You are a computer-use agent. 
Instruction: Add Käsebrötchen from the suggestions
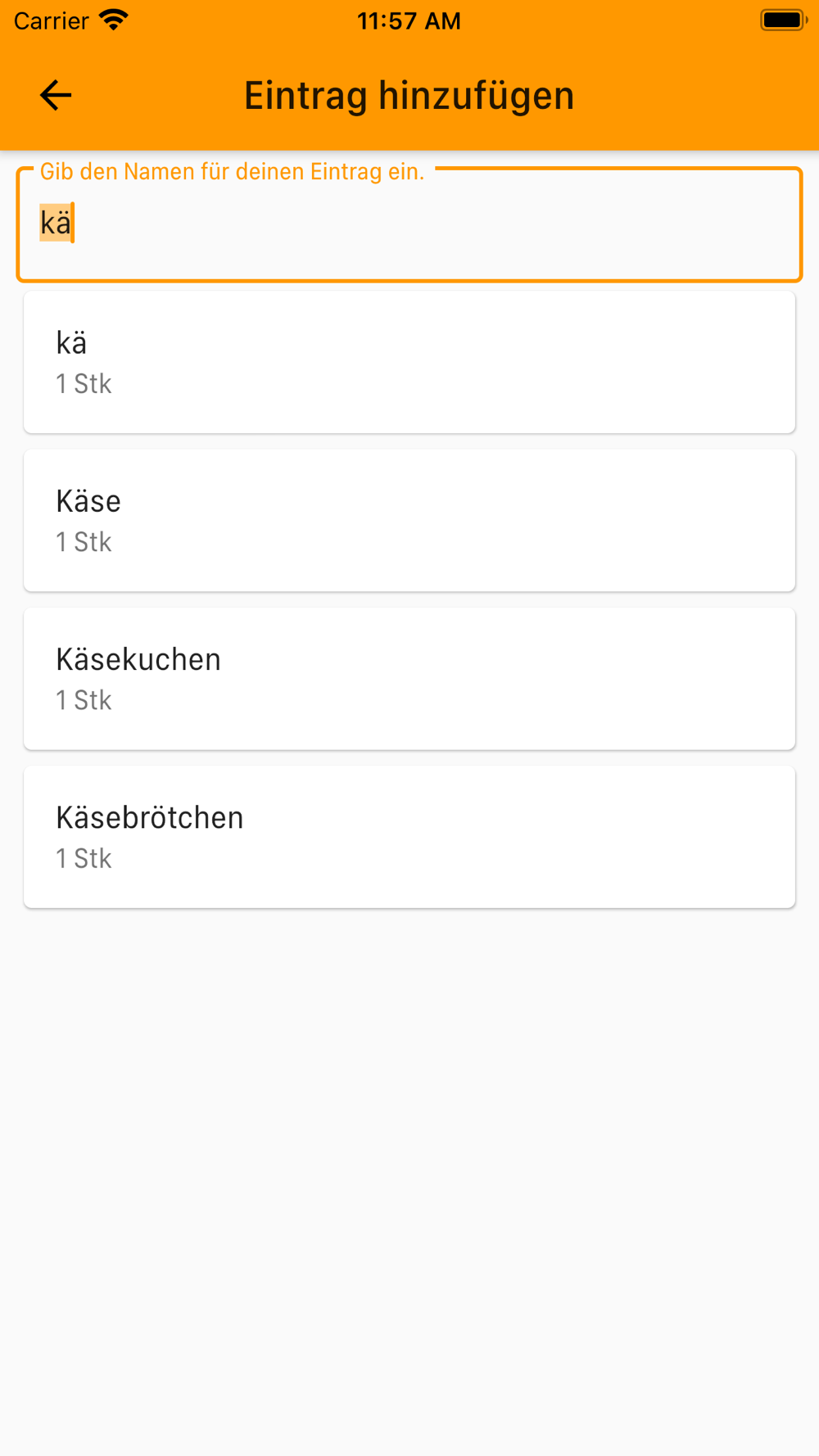(409, 837)
